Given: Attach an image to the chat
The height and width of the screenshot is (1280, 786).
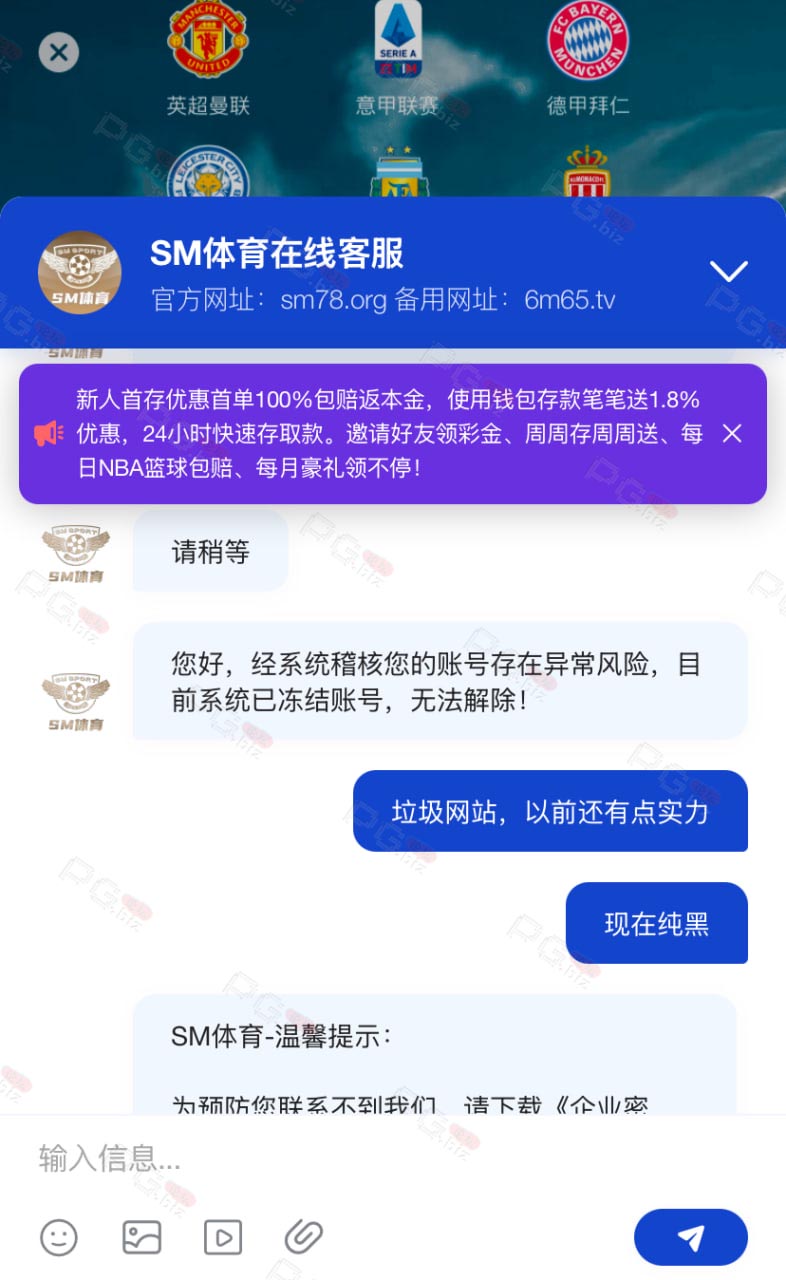Looking at the screenshot, I should pos(141,1238).
